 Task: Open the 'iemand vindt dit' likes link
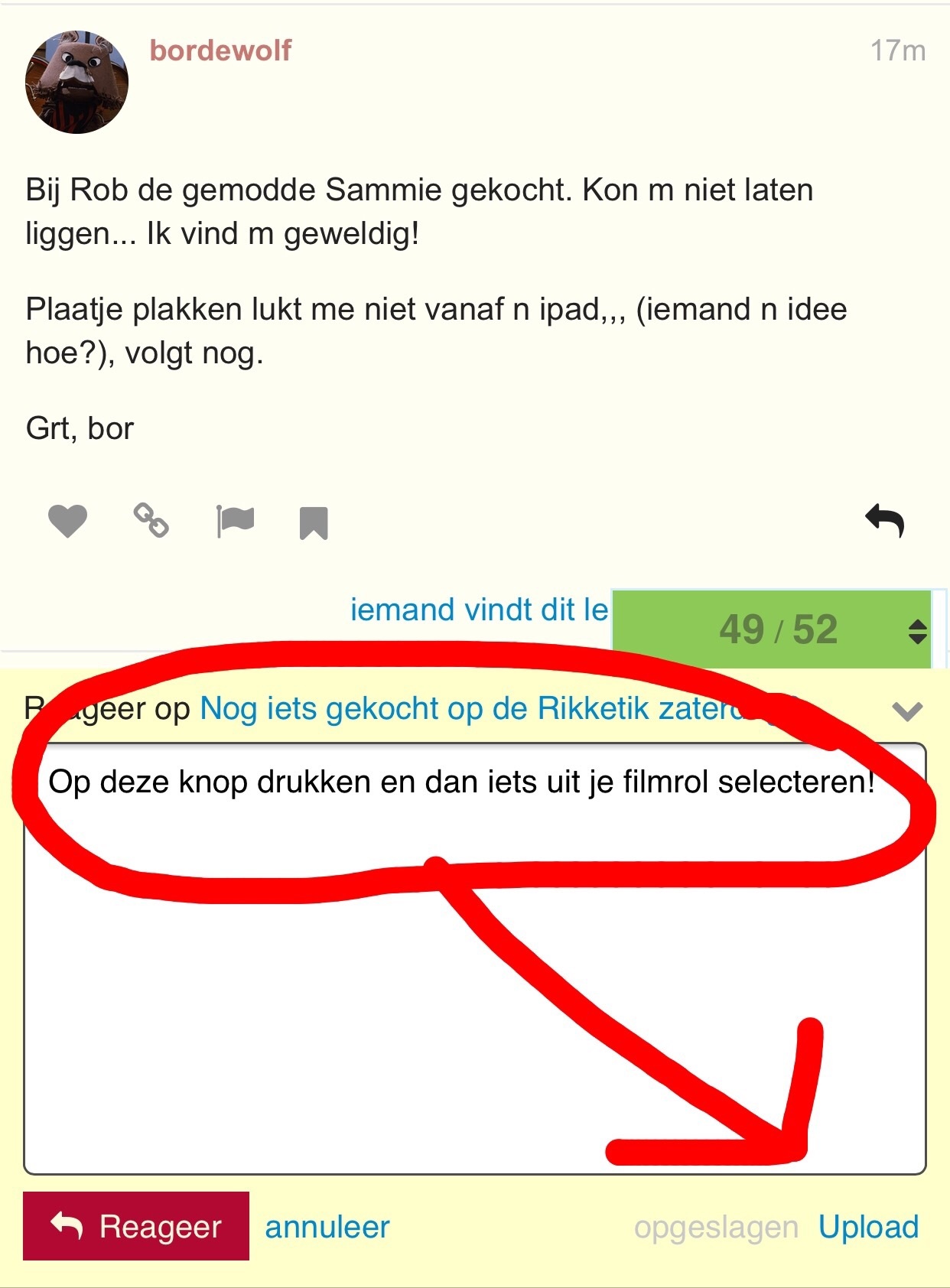point(479,610)
